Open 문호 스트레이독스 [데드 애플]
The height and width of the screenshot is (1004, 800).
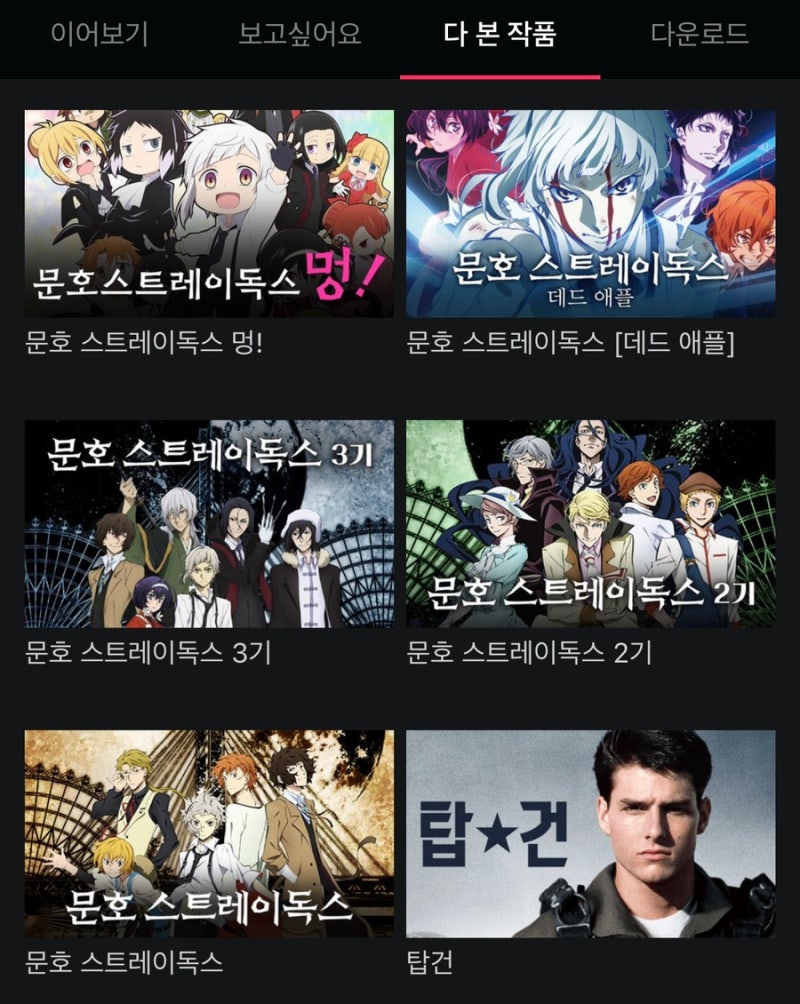coord(590,213)
